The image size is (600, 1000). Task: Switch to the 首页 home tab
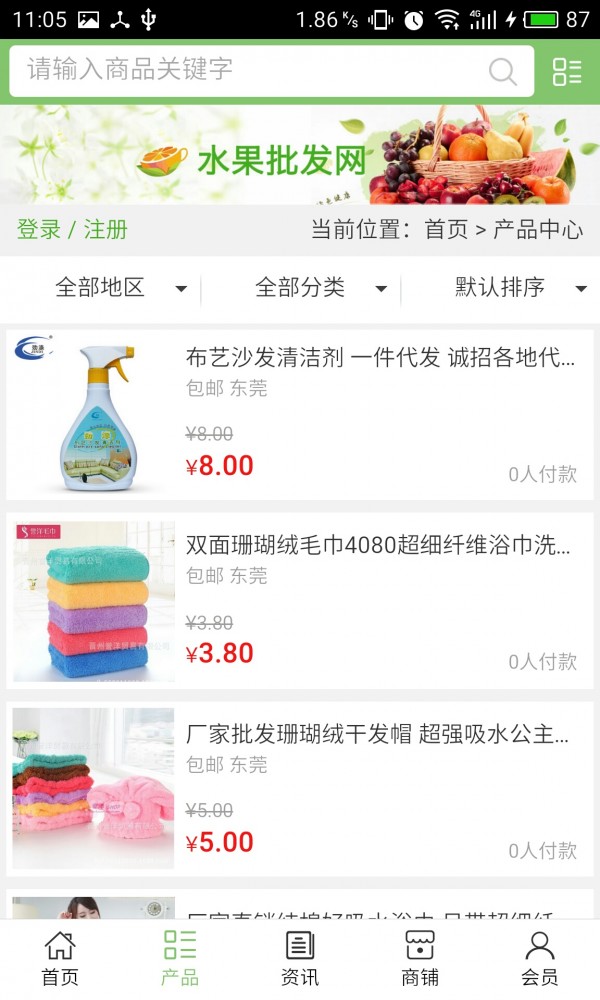[x=60, y=958]
